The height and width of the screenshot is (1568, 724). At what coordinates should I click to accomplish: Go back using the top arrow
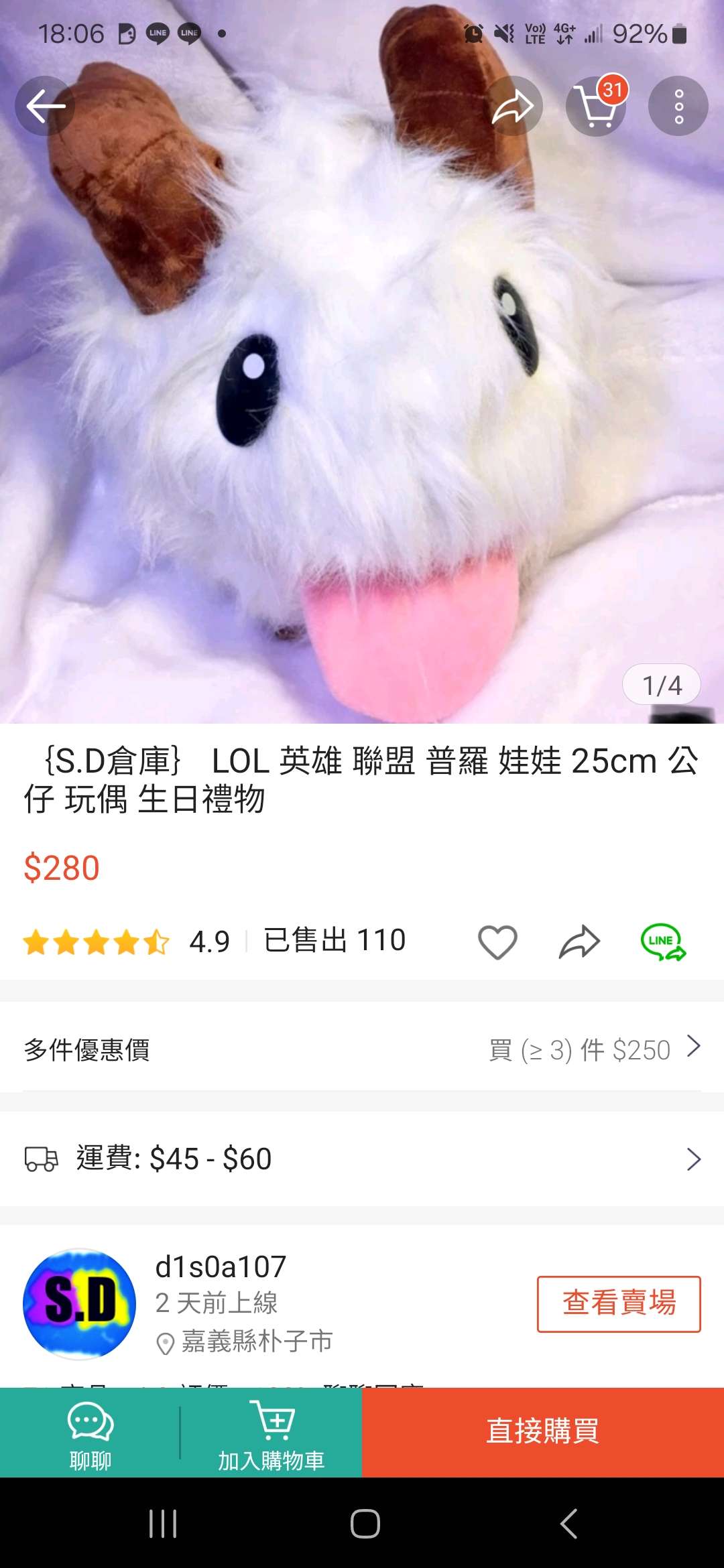pos(45,106)
